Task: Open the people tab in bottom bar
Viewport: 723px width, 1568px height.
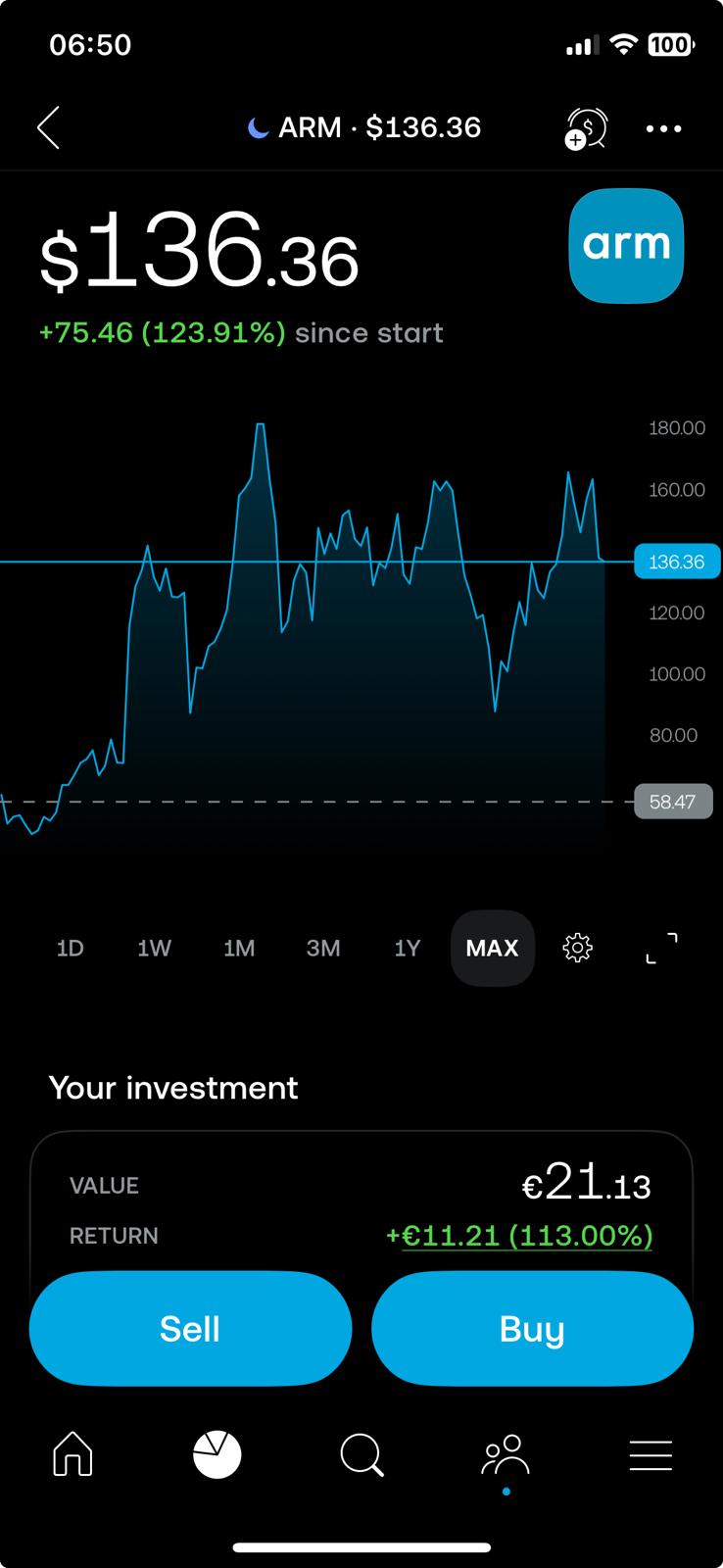Action: click(506, 1455)
